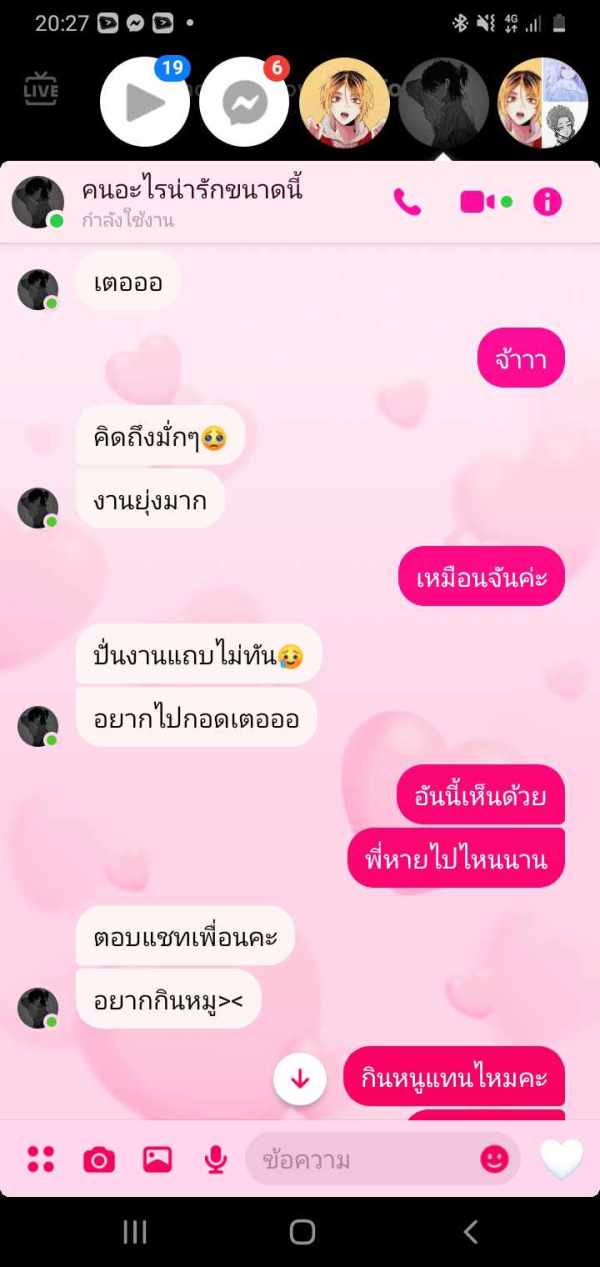Open more actions four-dot menu

click(x=41, y=1159)
